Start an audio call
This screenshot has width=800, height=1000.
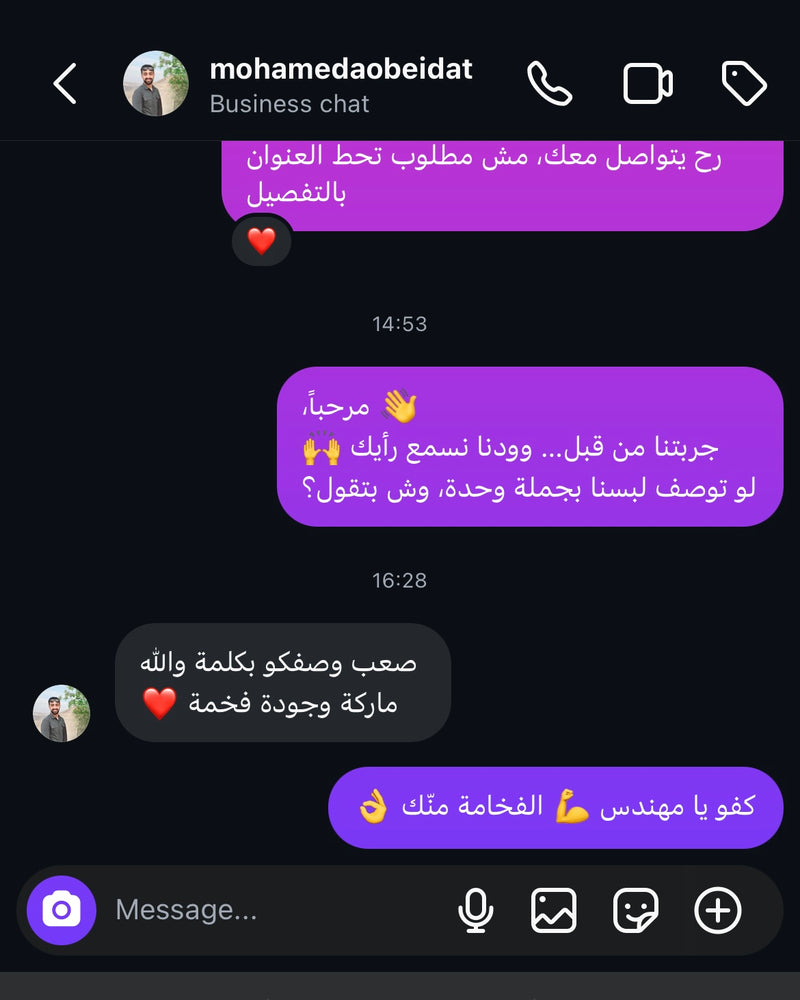coord(549,84)
